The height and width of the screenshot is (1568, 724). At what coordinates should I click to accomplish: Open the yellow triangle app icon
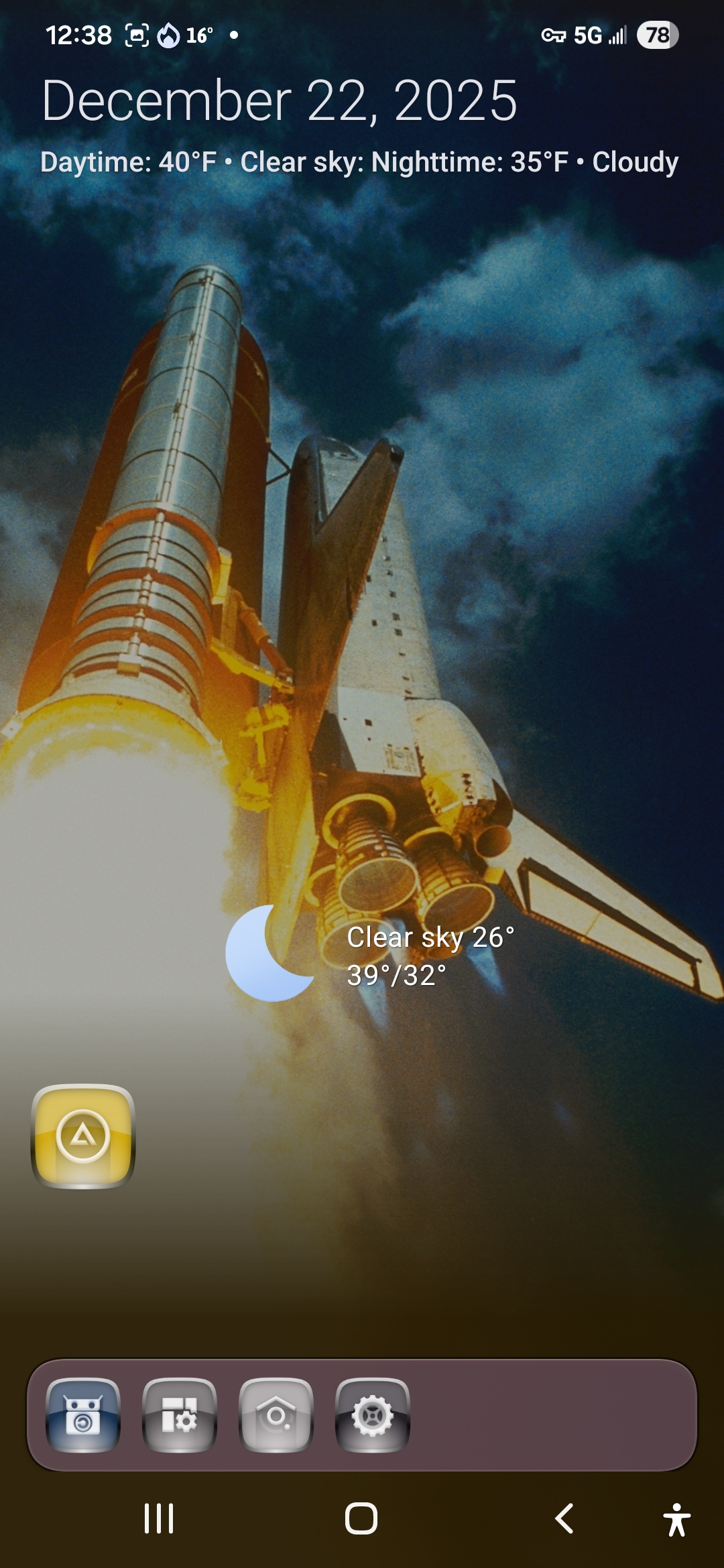(83, 1136)
